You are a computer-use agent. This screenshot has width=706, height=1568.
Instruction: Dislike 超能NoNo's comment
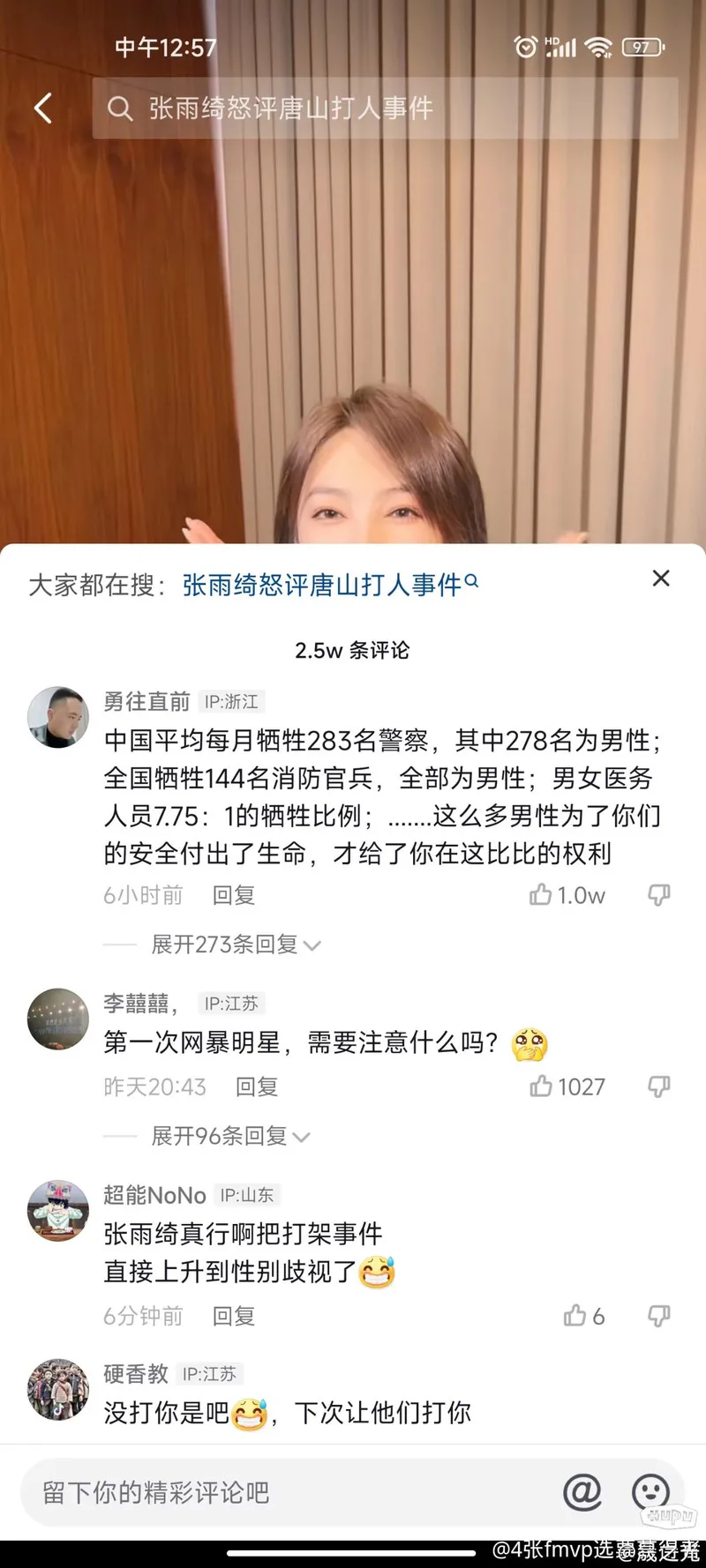point(659,1316)
